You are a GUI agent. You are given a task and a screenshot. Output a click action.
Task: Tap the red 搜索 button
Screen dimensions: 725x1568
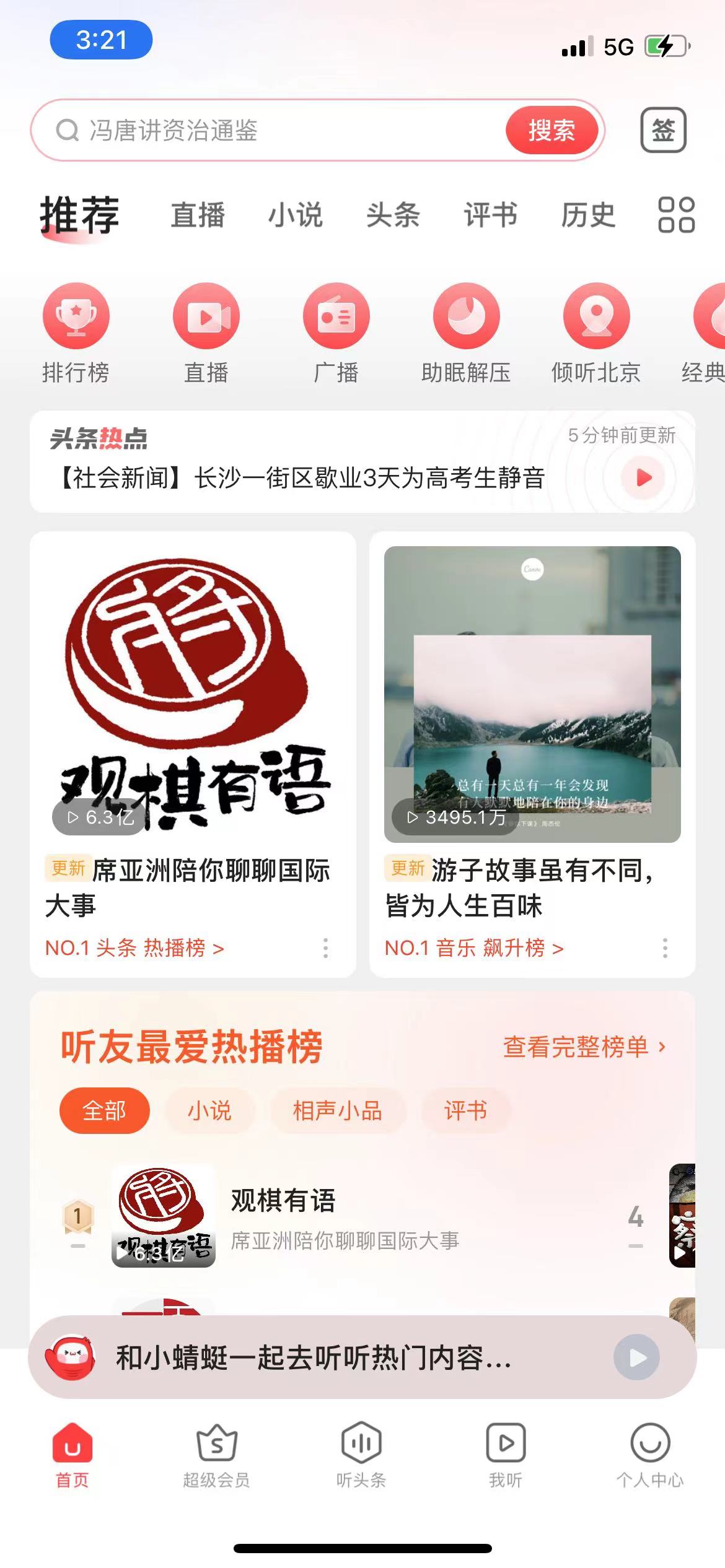(x=551, y=130)
